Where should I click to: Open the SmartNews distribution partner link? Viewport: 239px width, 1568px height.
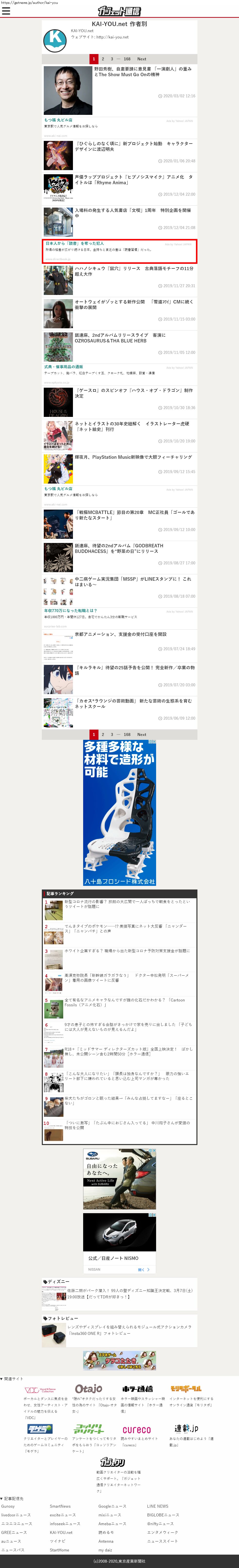[x=60, y=1506]
